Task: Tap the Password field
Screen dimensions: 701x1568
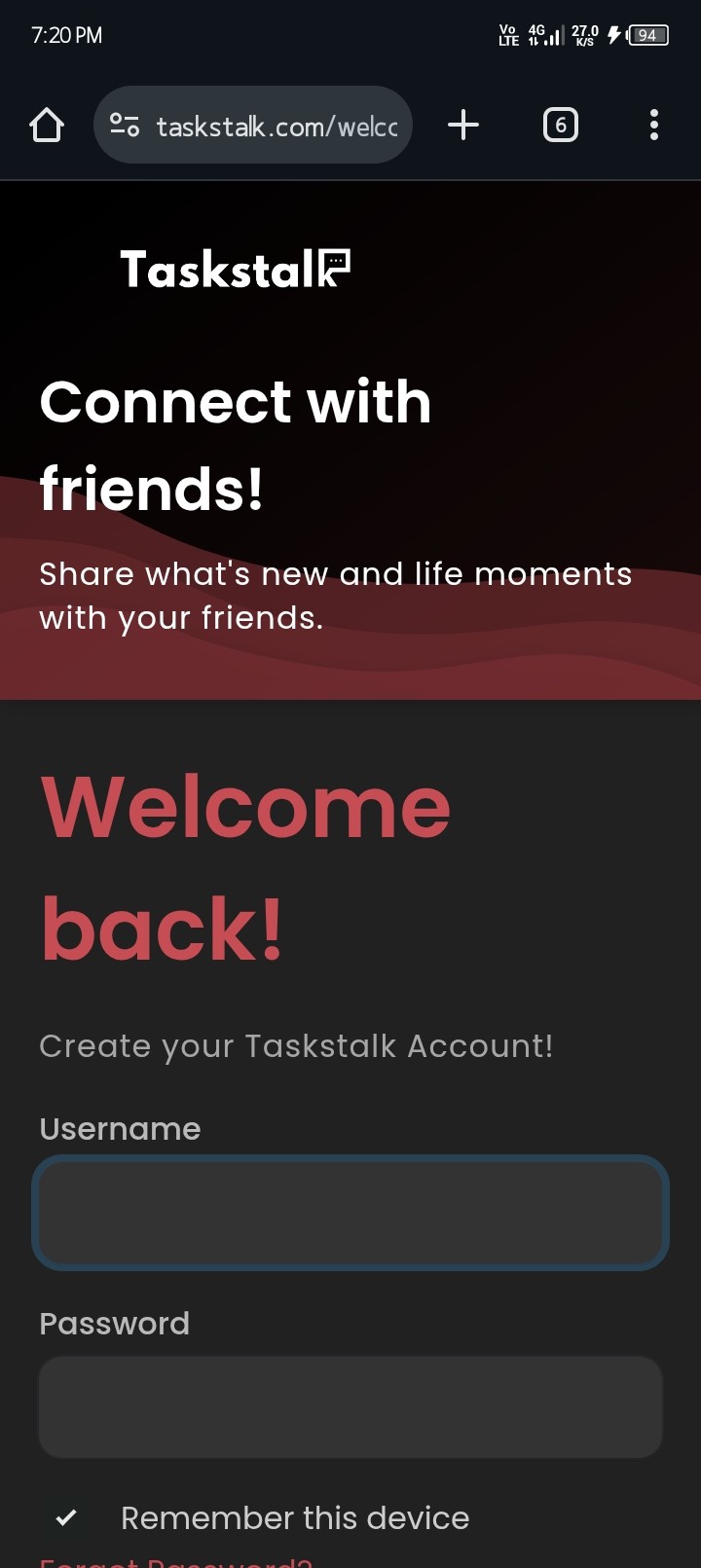Action: [x=350, y=1407]
